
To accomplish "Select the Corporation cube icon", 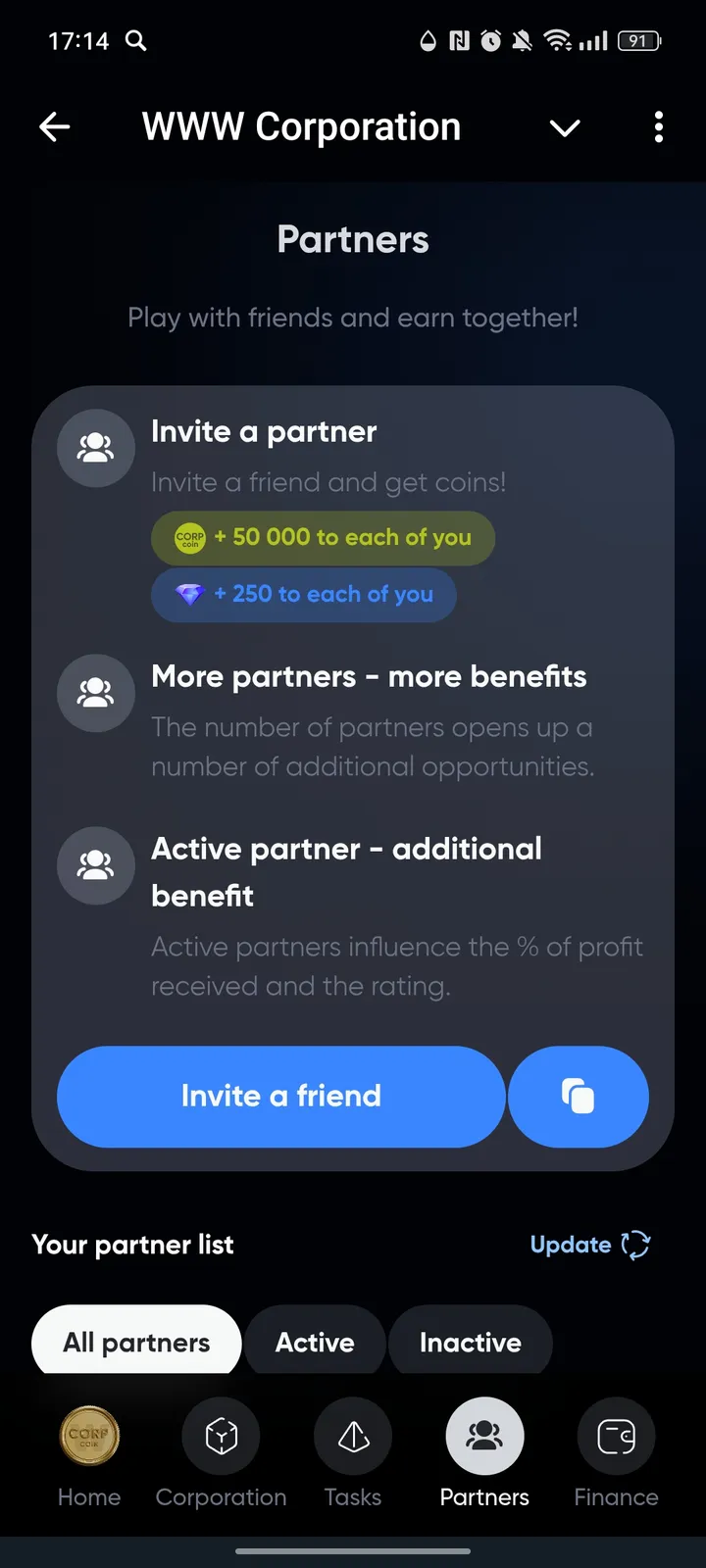I will click(221, 1436).
